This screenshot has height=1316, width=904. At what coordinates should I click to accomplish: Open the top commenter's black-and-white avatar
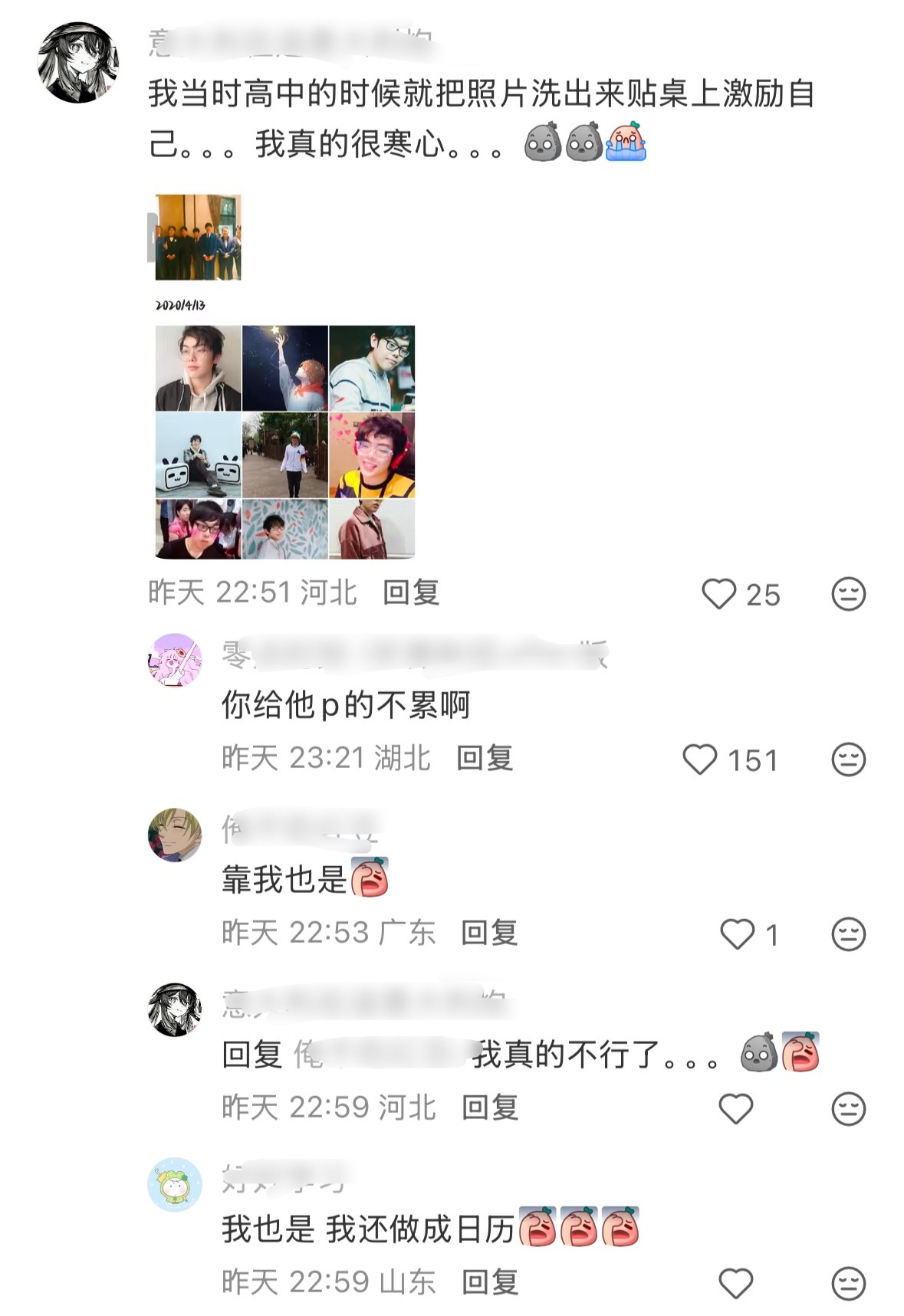pyautogui.click(x=77, y=63)
